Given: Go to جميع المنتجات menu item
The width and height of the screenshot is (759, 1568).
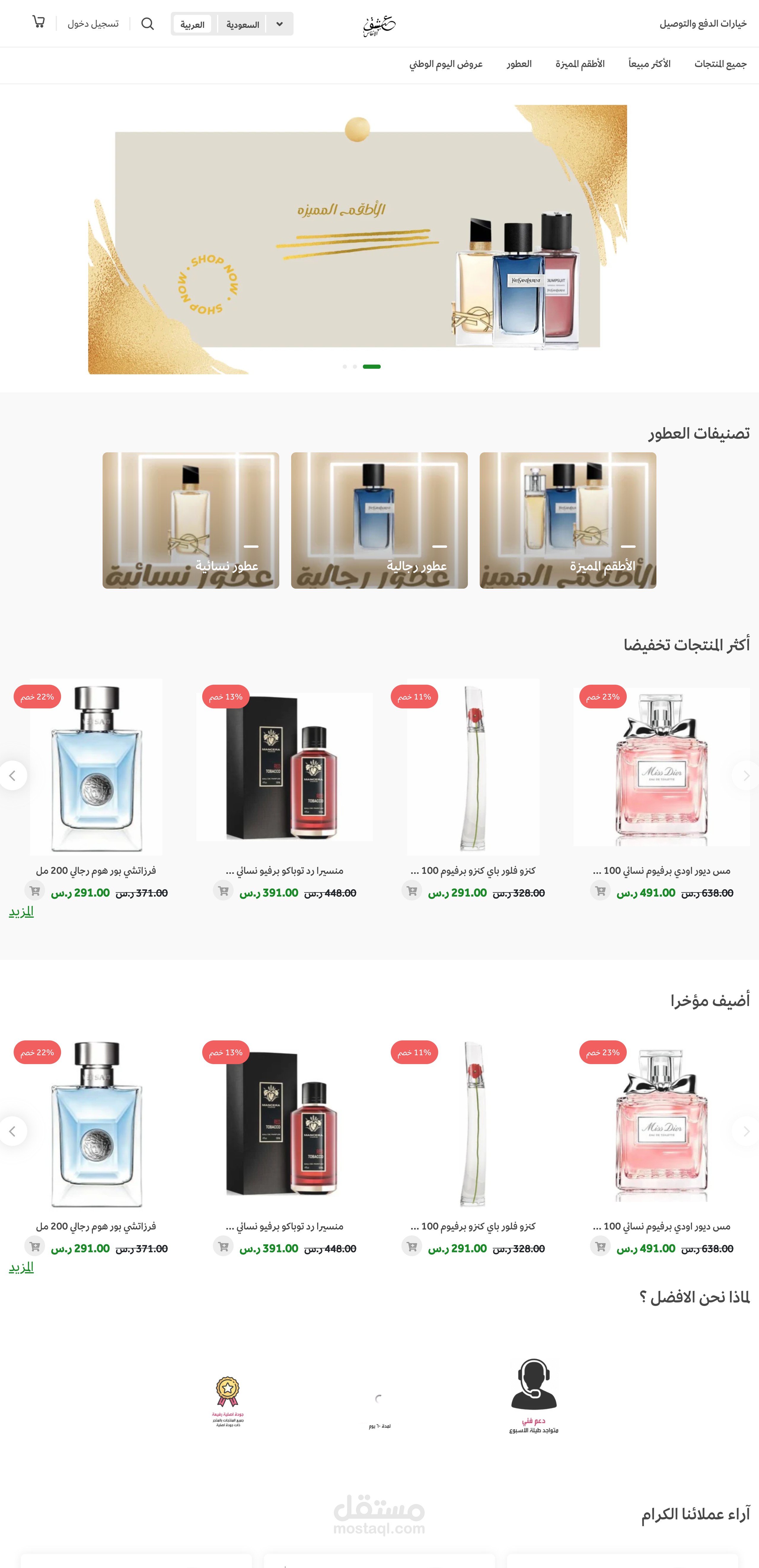Looking at the screenshot, I should [x=721, y=64].
